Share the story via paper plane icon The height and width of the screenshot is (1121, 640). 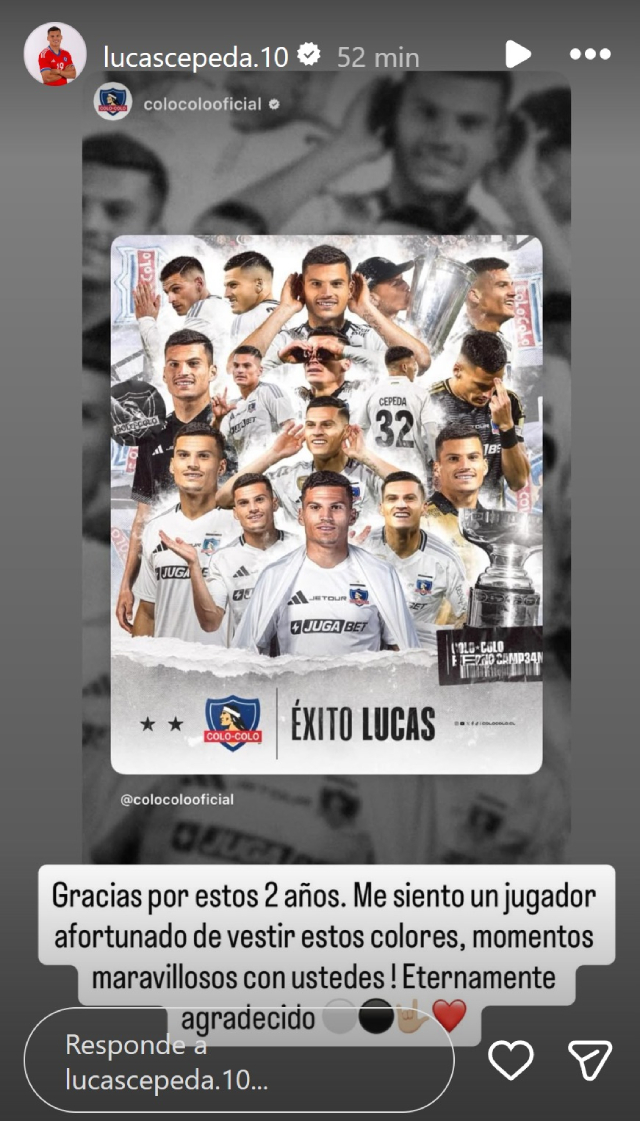click(589, 1060)
